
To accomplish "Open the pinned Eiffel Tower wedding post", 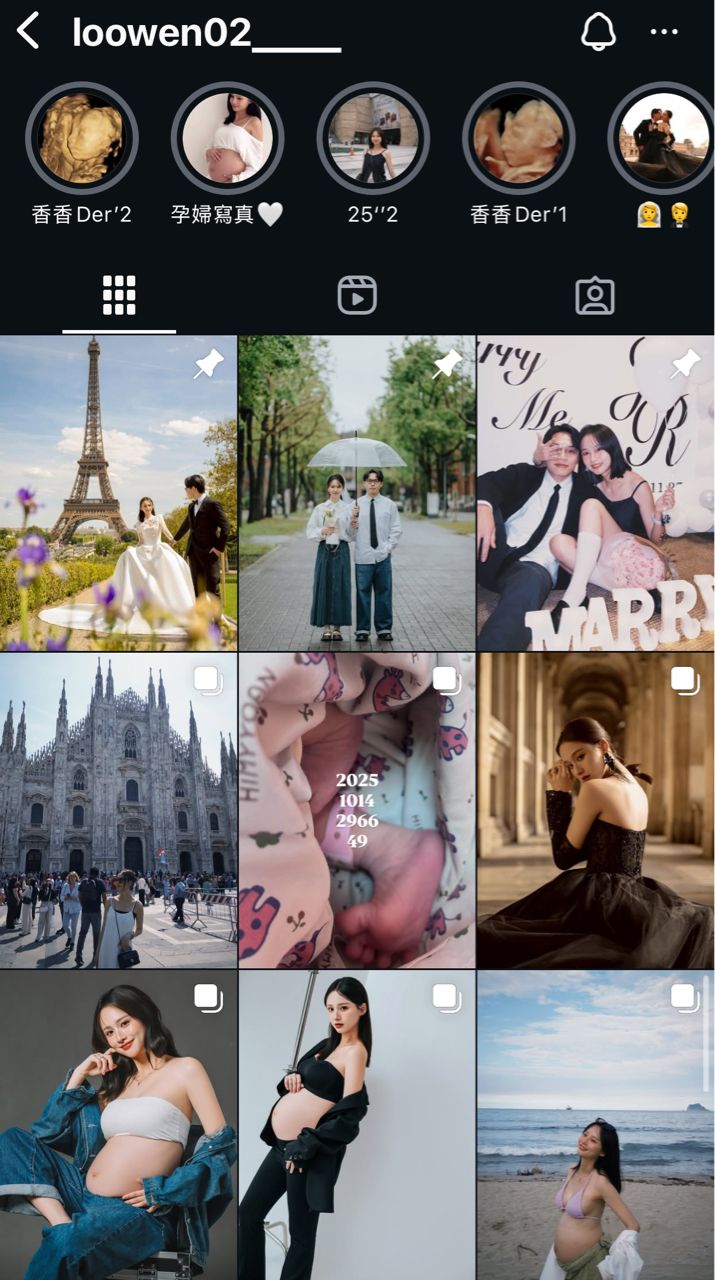I will [x=118, y=493].
